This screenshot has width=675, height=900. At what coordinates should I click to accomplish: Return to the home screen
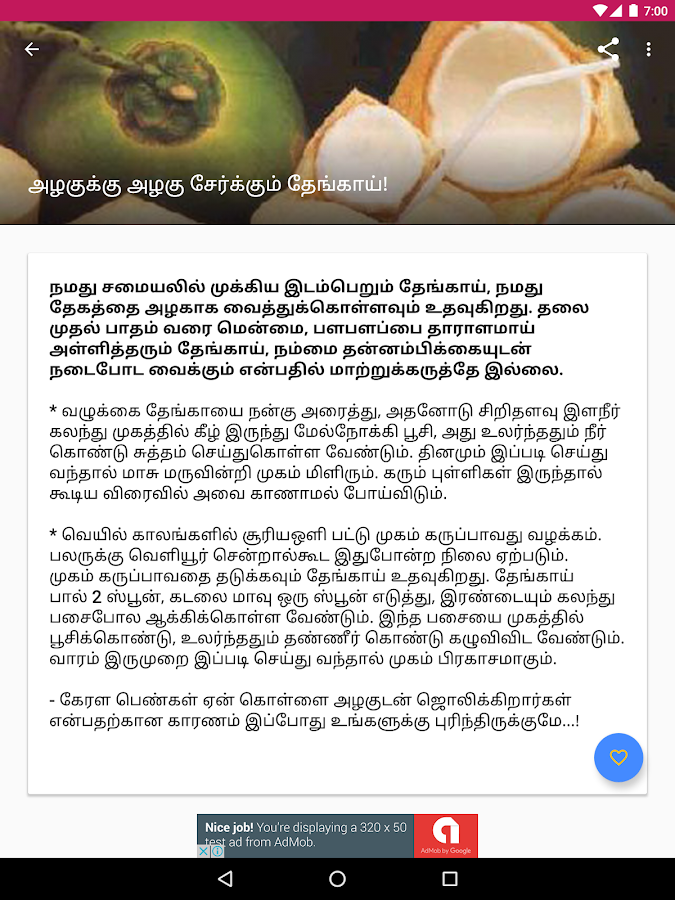(x=337, y=879)
